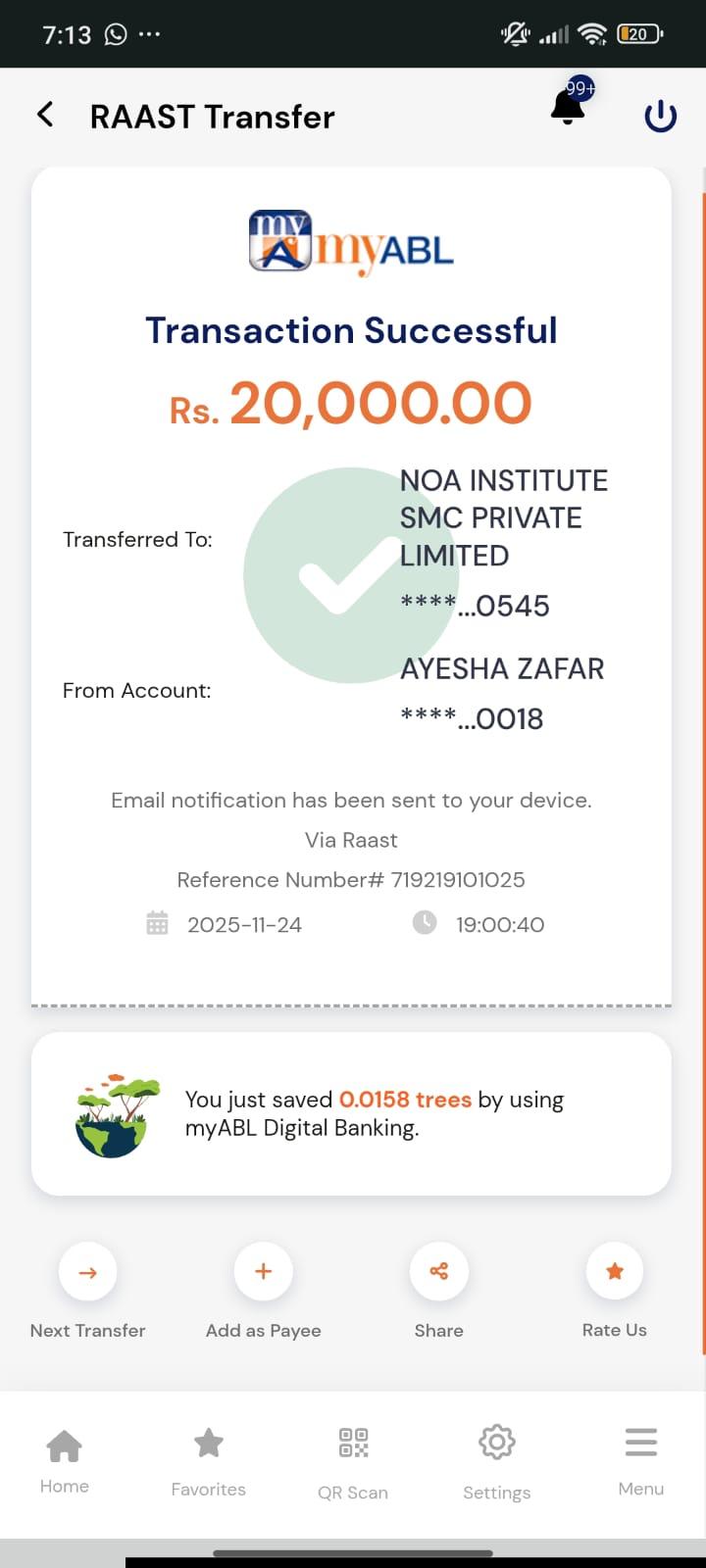706x1568 pixels.
Task: Open QR Scan from bottom bar
Action: point(353,1460)
